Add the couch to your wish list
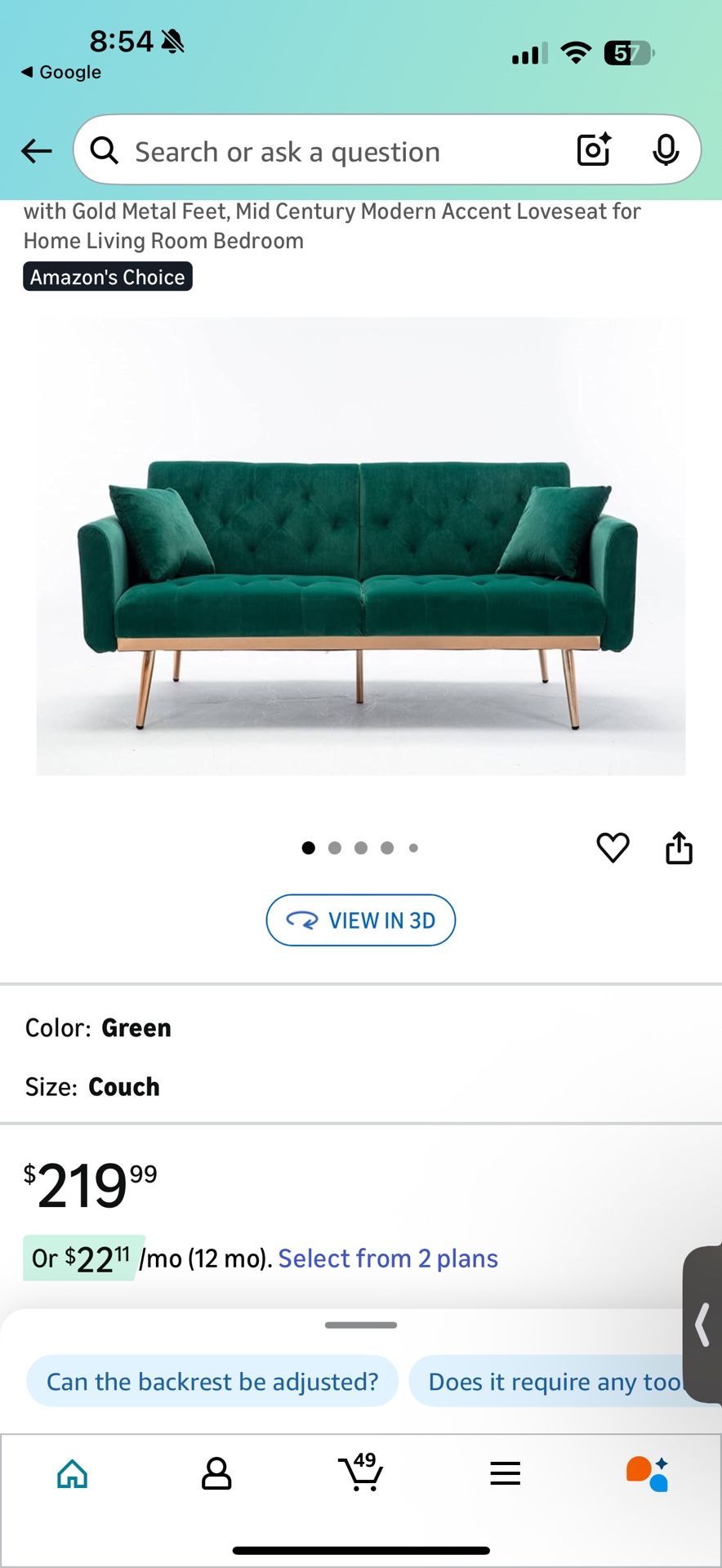 tap(613, 848)
